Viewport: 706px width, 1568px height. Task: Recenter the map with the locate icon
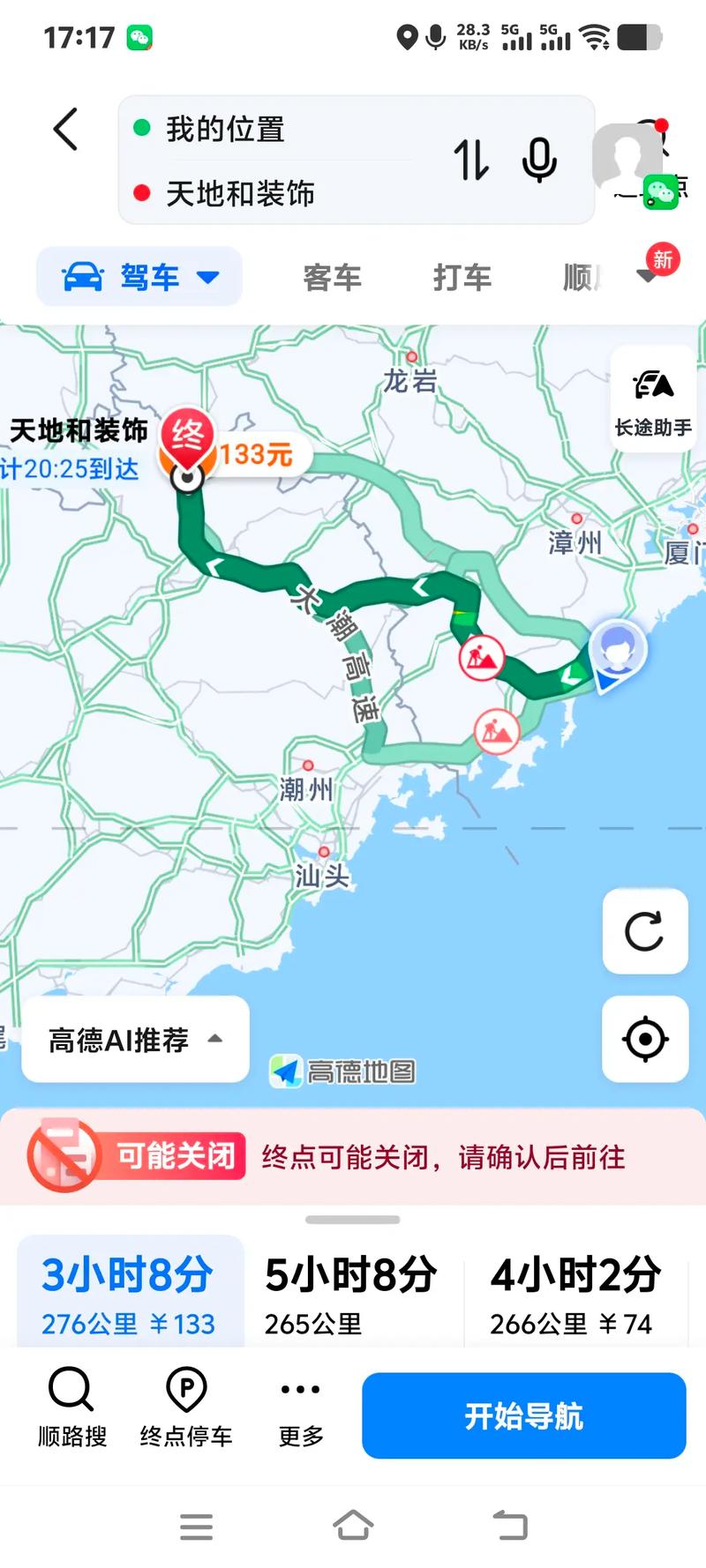[645, 1039]
